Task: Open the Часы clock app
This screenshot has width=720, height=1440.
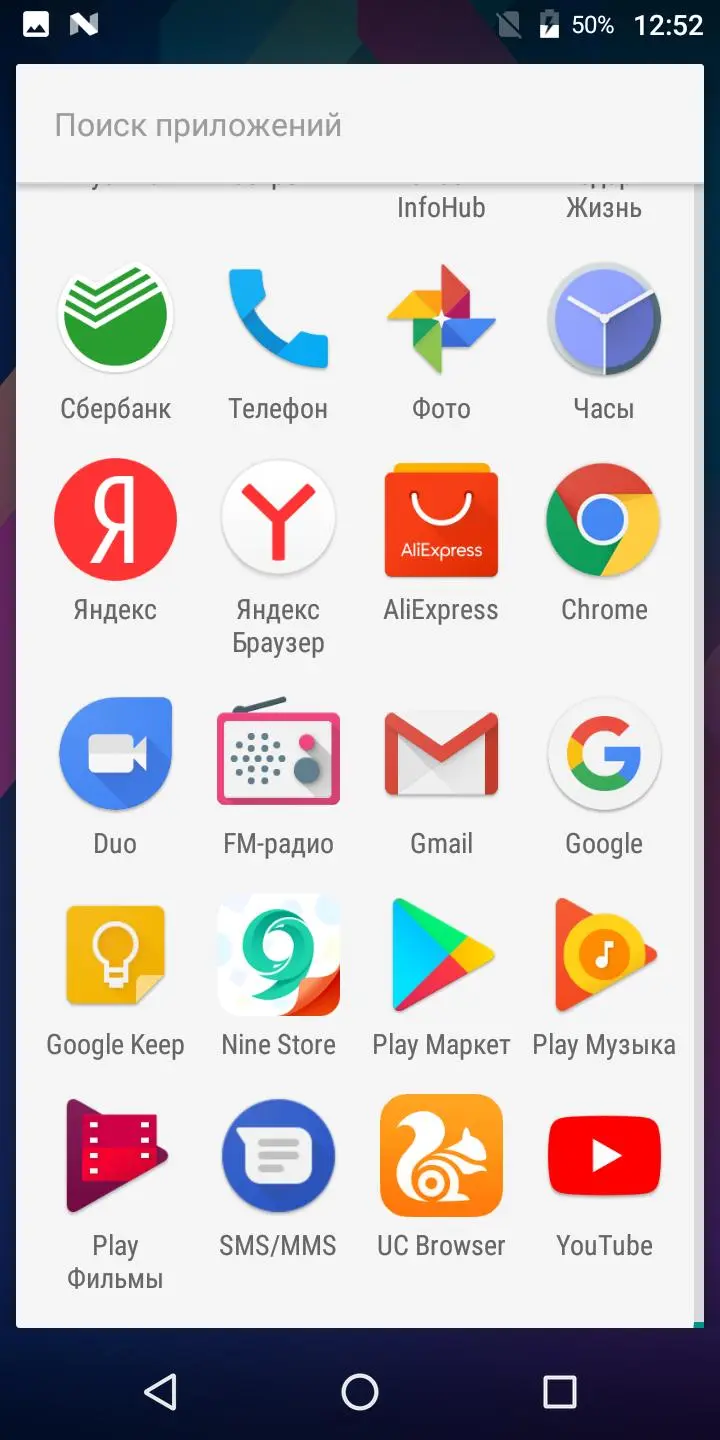Action: pos(604,320)
